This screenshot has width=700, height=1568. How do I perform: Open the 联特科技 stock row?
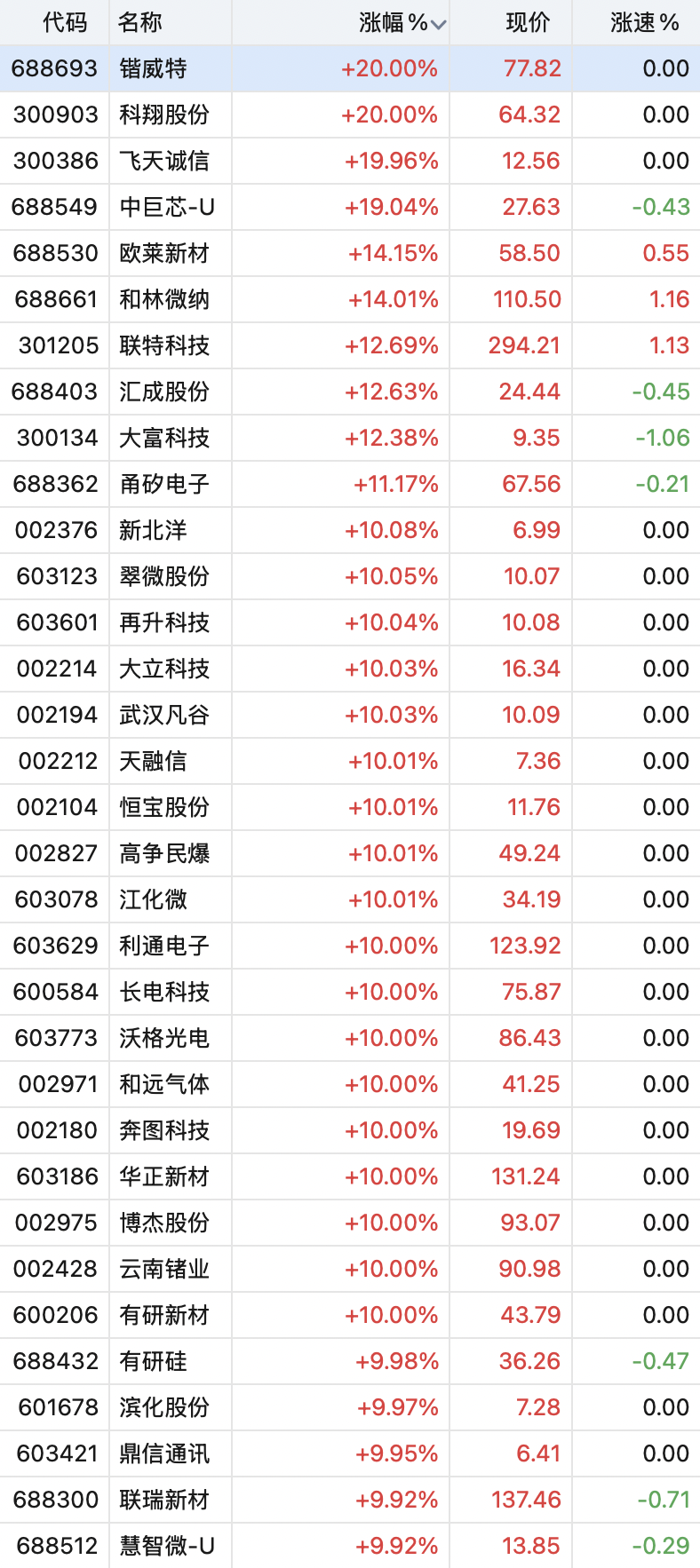350,345
